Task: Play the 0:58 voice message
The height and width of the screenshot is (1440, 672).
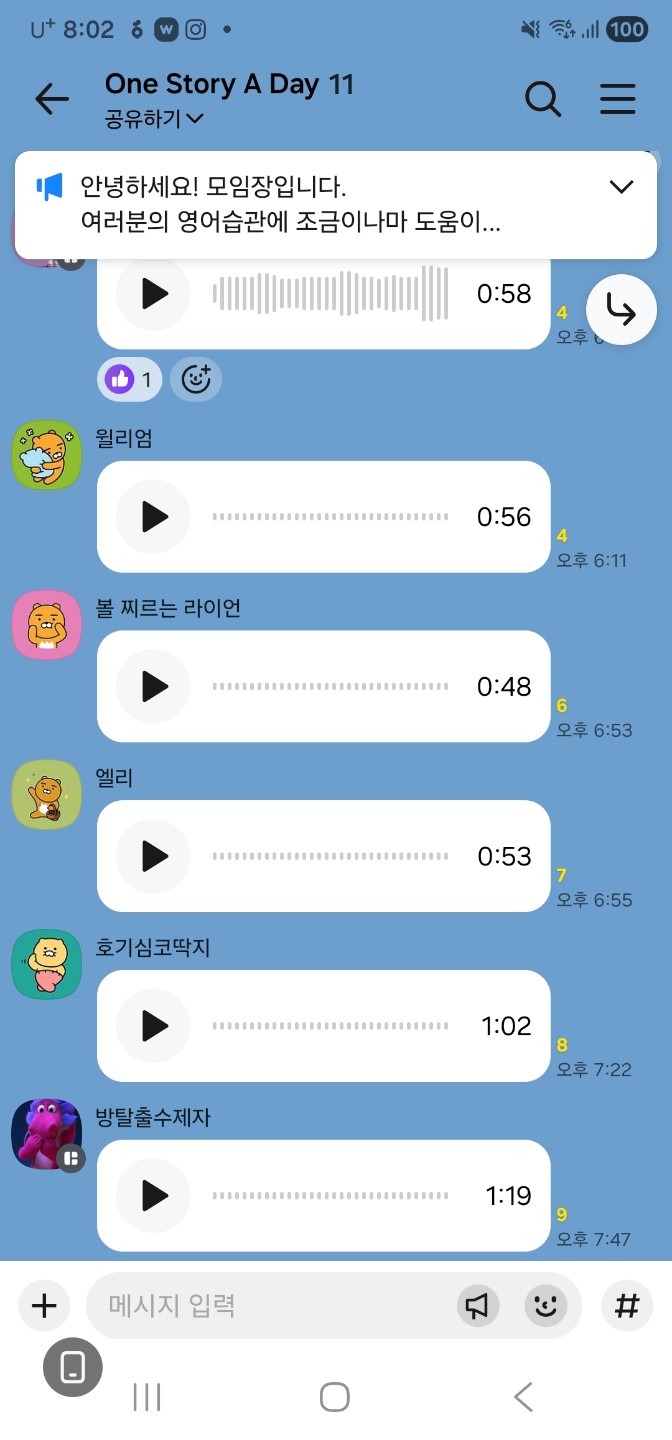Action: (x=153, y=294)
